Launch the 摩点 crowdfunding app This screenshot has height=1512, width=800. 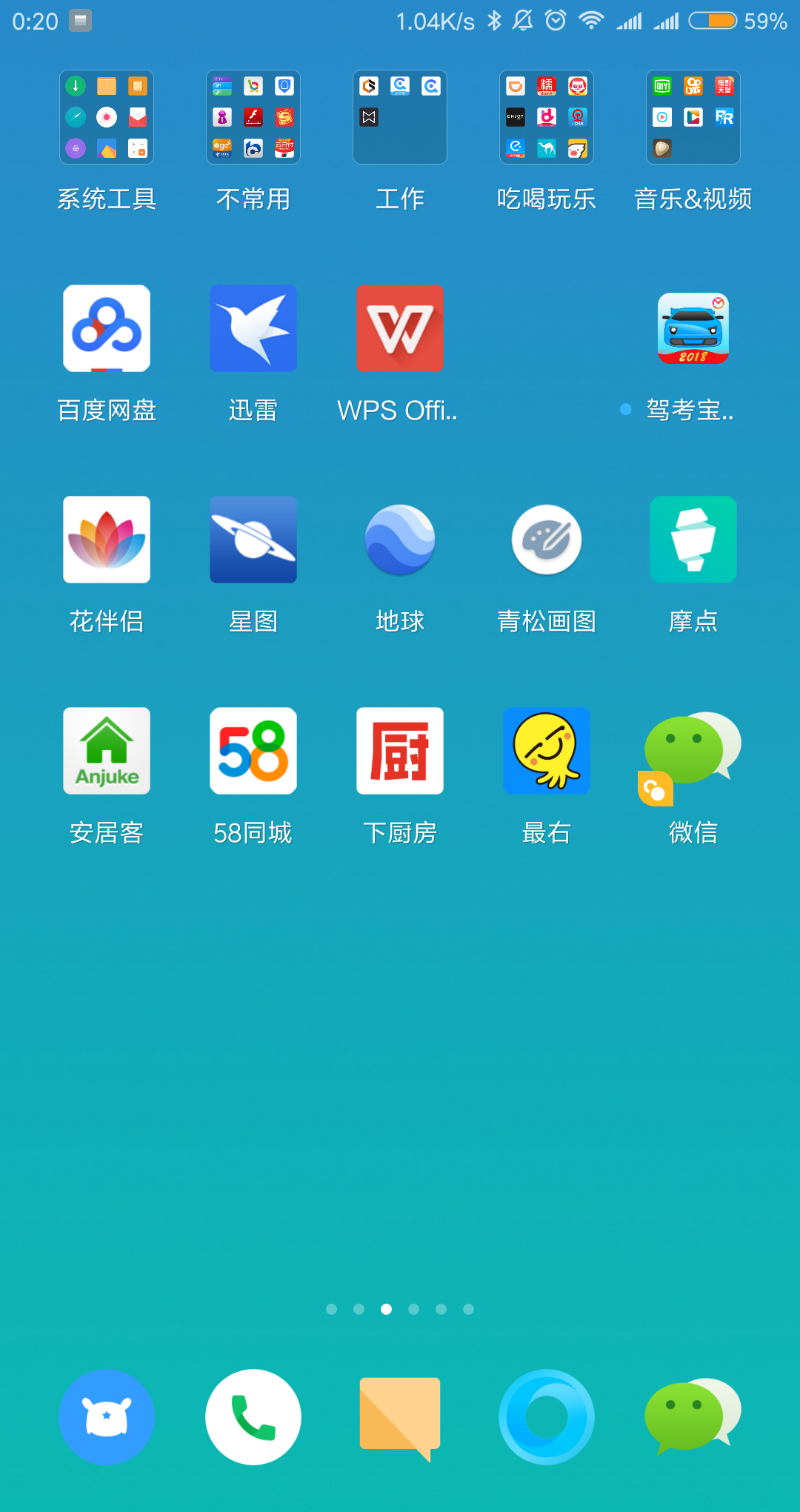click(x=693, y=540)
